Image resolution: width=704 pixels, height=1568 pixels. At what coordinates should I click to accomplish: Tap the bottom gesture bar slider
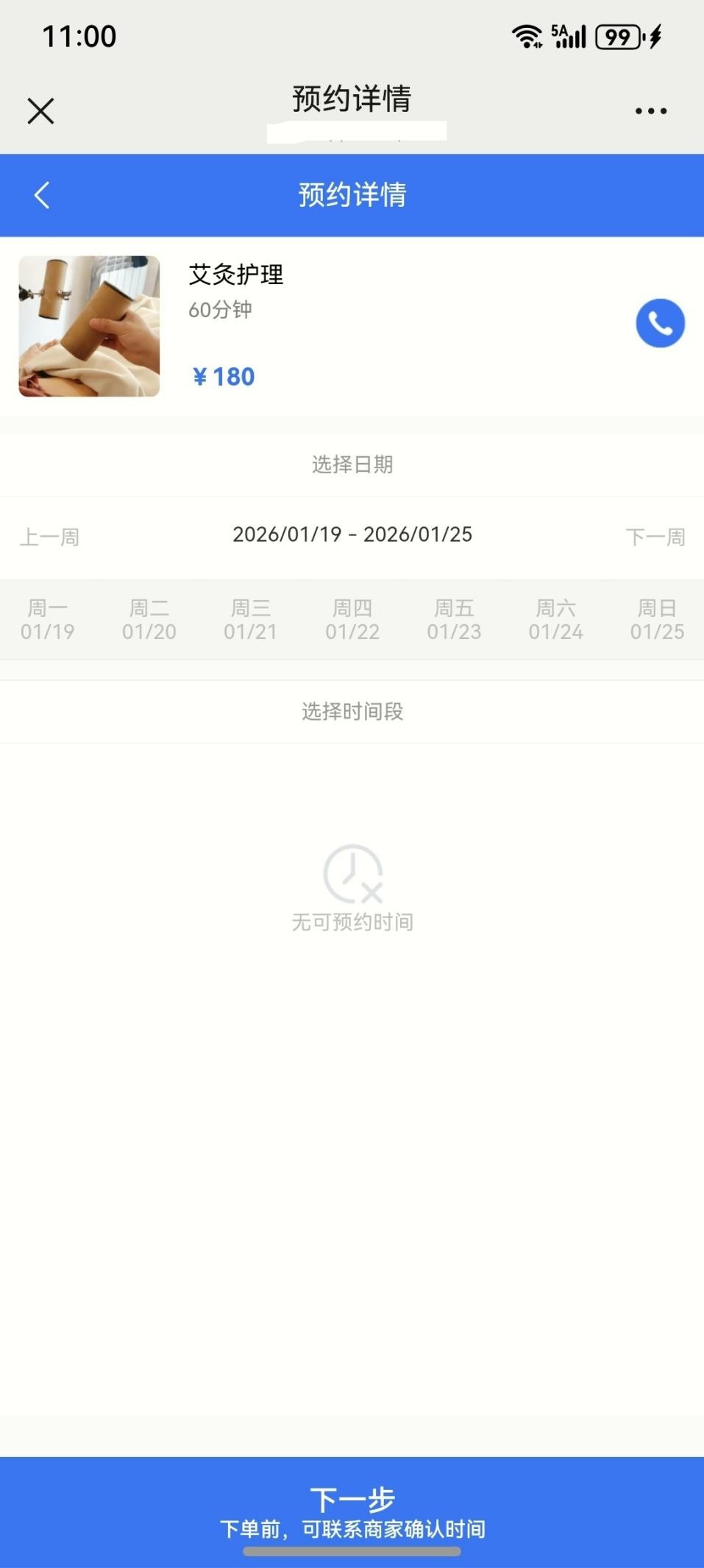[x=352, y=1550]
